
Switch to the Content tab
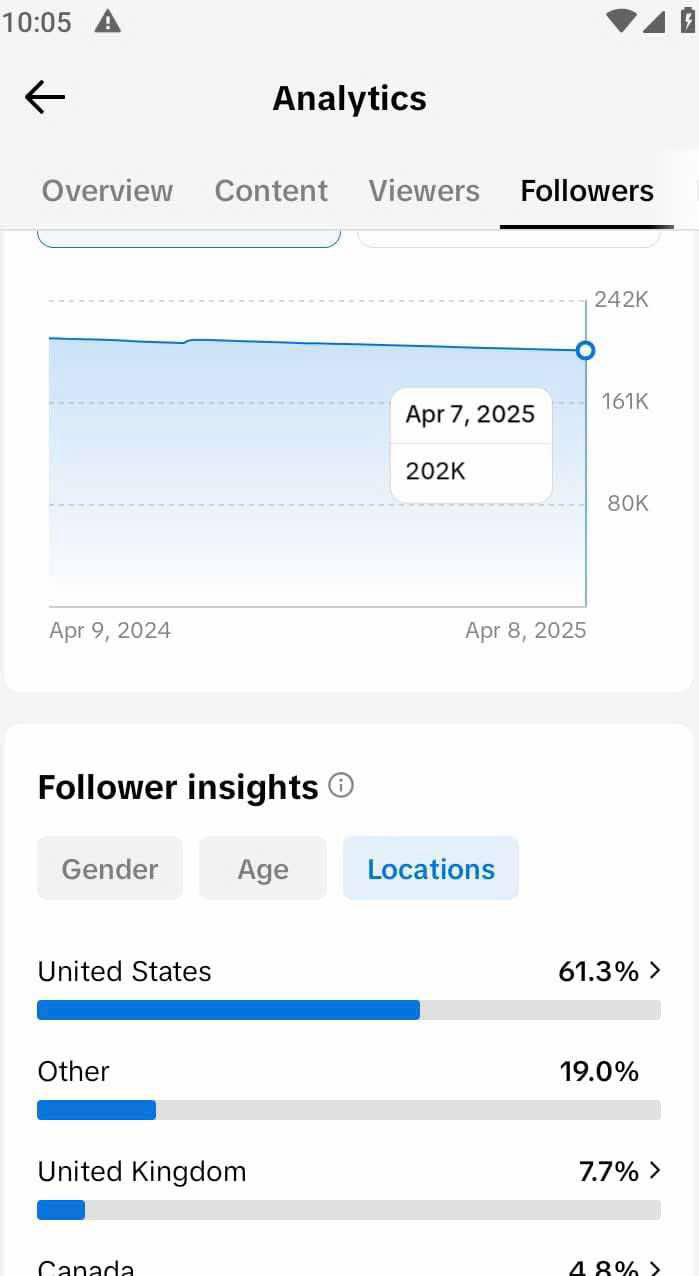coord(271,190)
